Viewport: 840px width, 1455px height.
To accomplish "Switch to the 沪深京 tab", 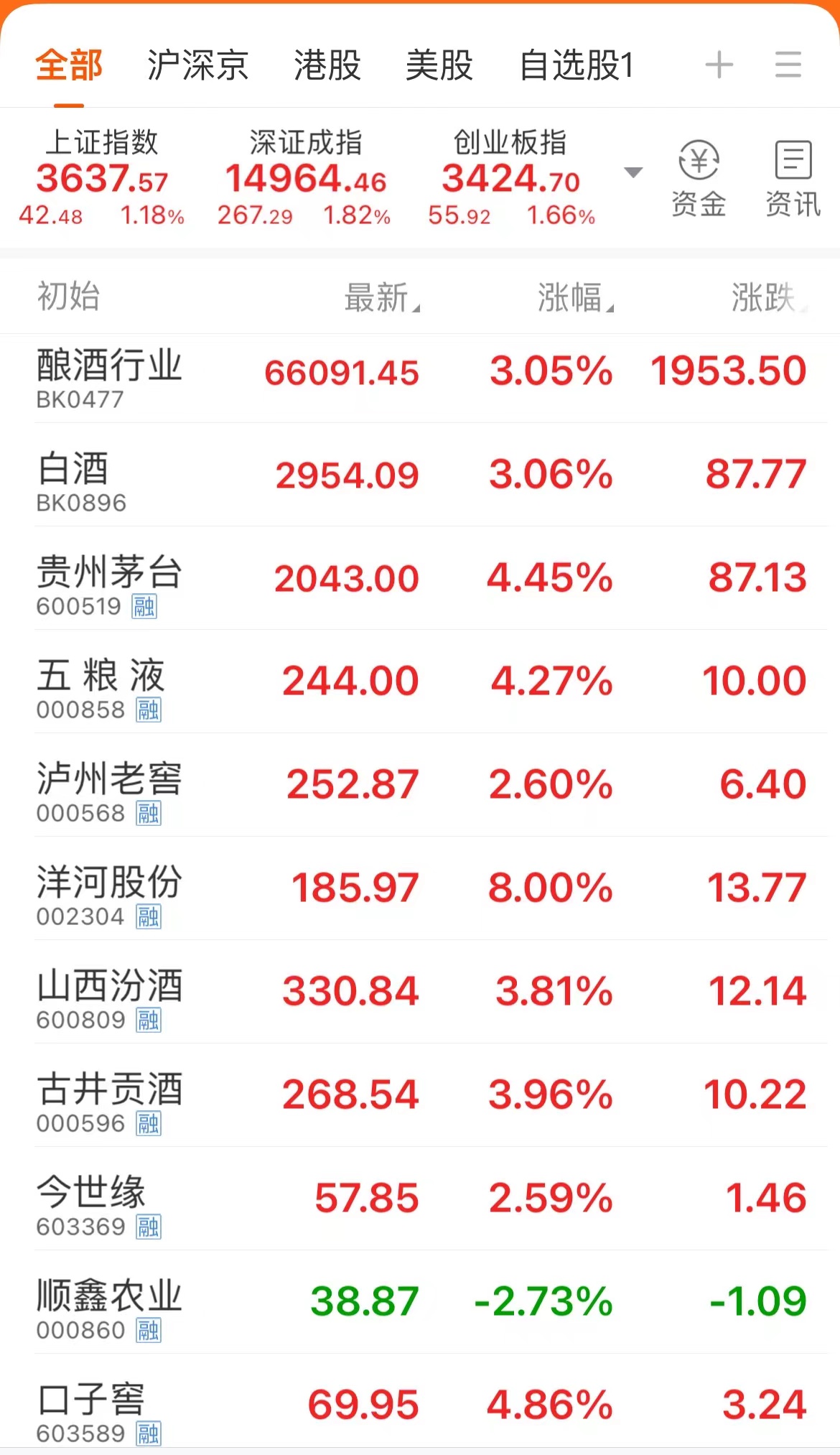I will [x=197, y=65].
